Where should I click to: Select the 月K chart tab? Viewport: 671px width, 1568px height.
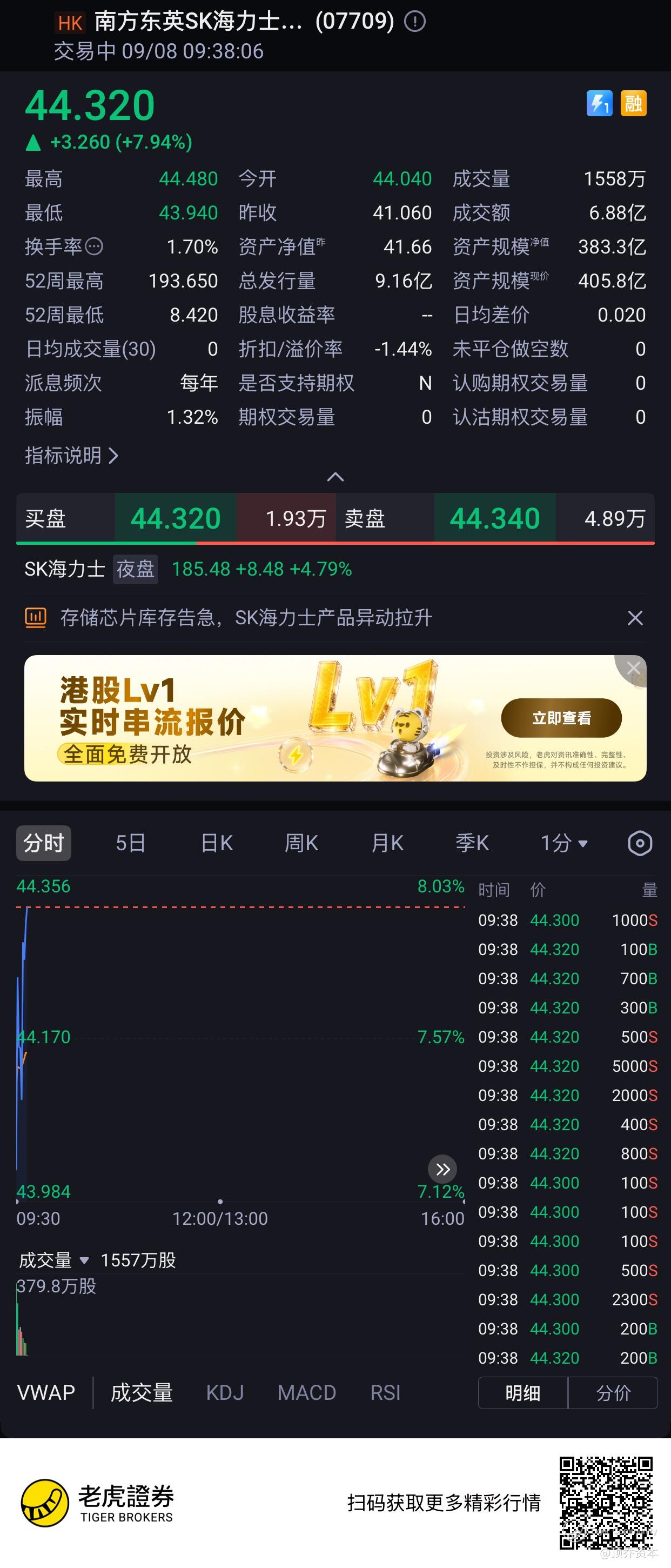click(387, 843)
